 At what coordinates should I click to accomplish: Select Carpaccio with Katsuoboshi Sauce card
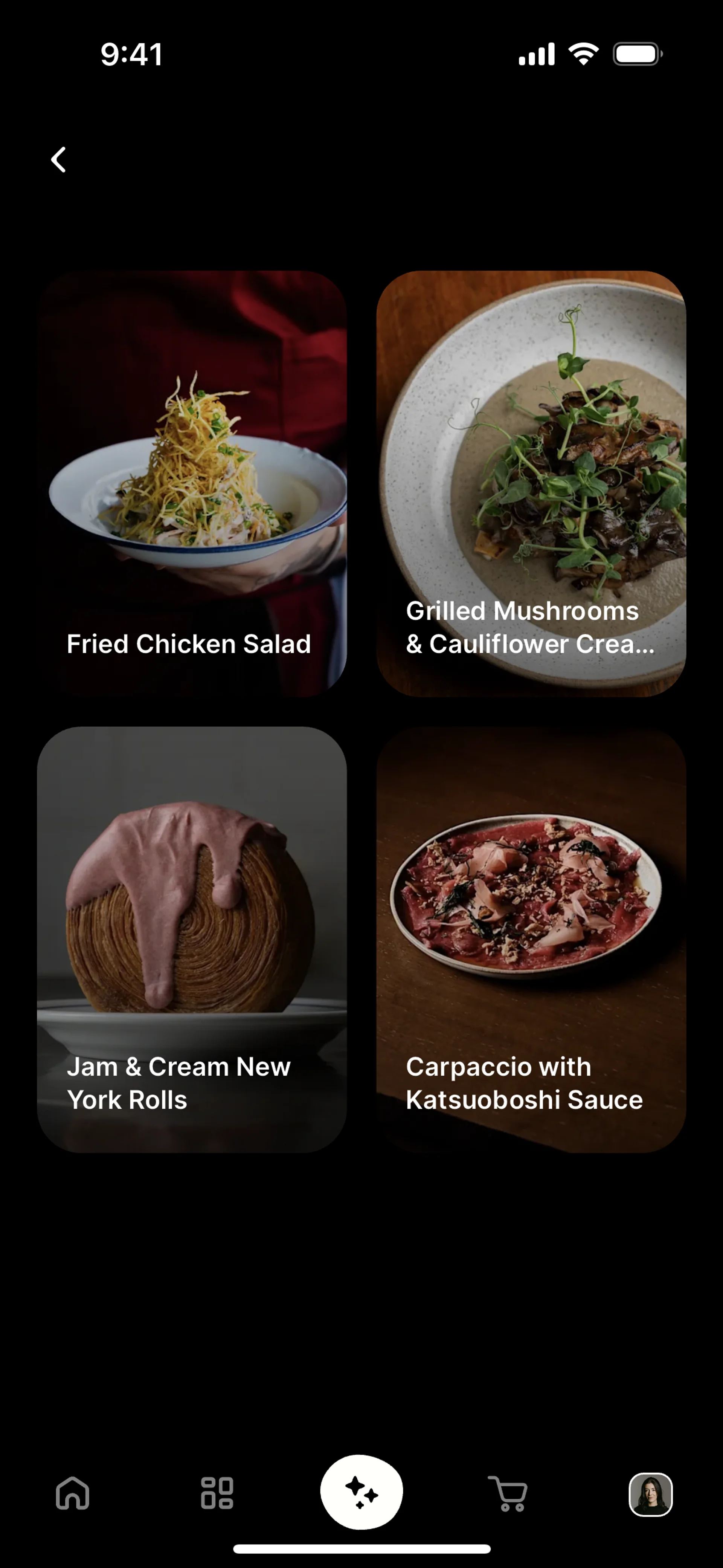coord(531,938)
